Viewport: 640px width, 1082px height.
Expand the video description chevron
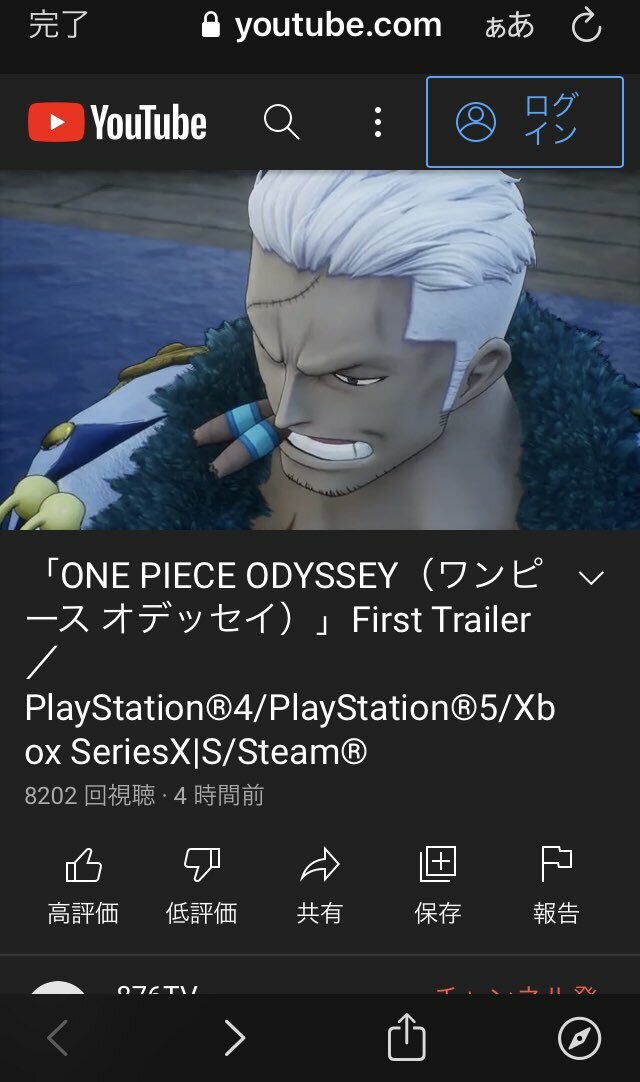click(x=592, y=578)
